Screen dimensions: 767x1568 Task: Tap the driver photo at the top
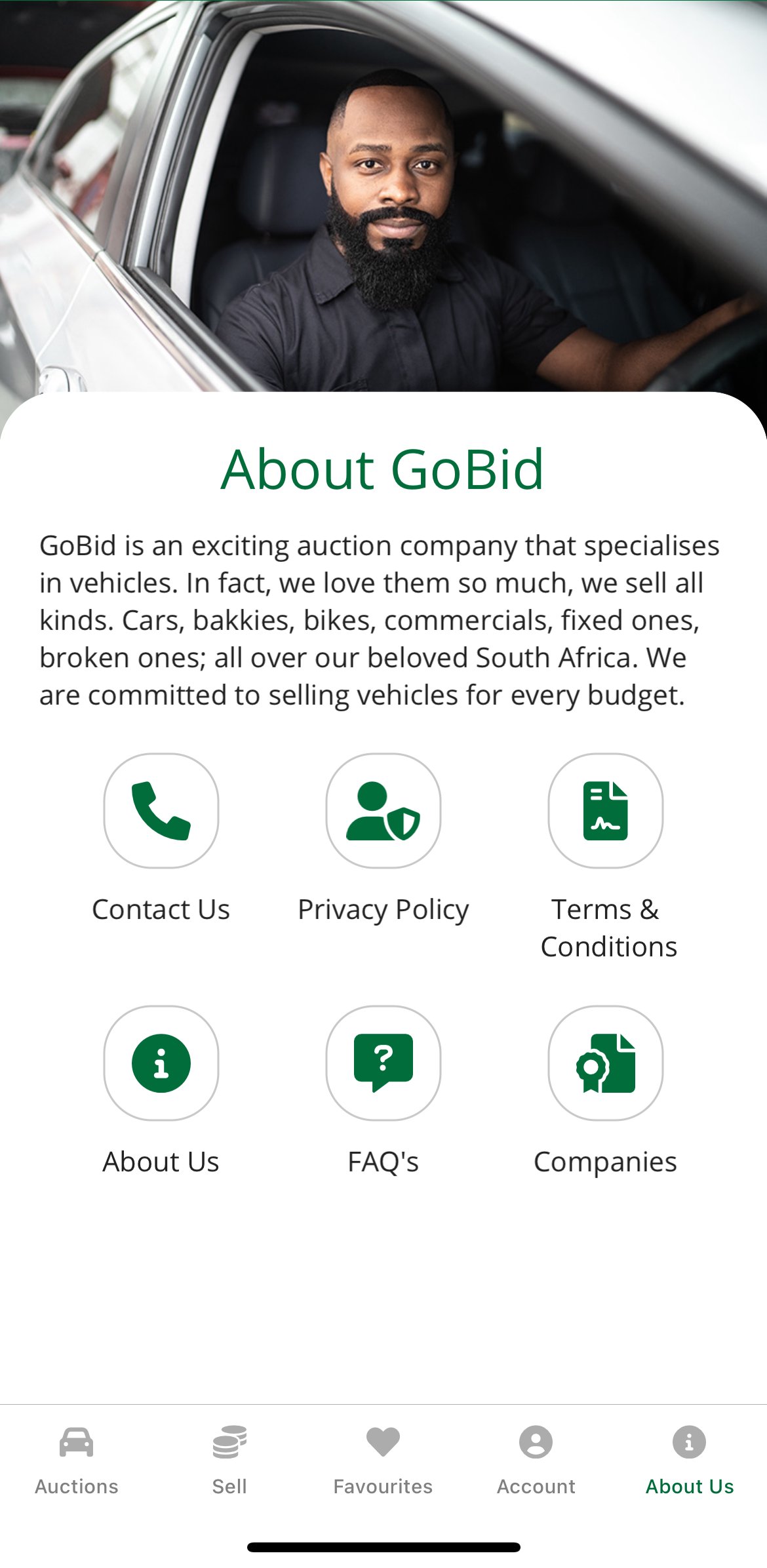point(383,197)
